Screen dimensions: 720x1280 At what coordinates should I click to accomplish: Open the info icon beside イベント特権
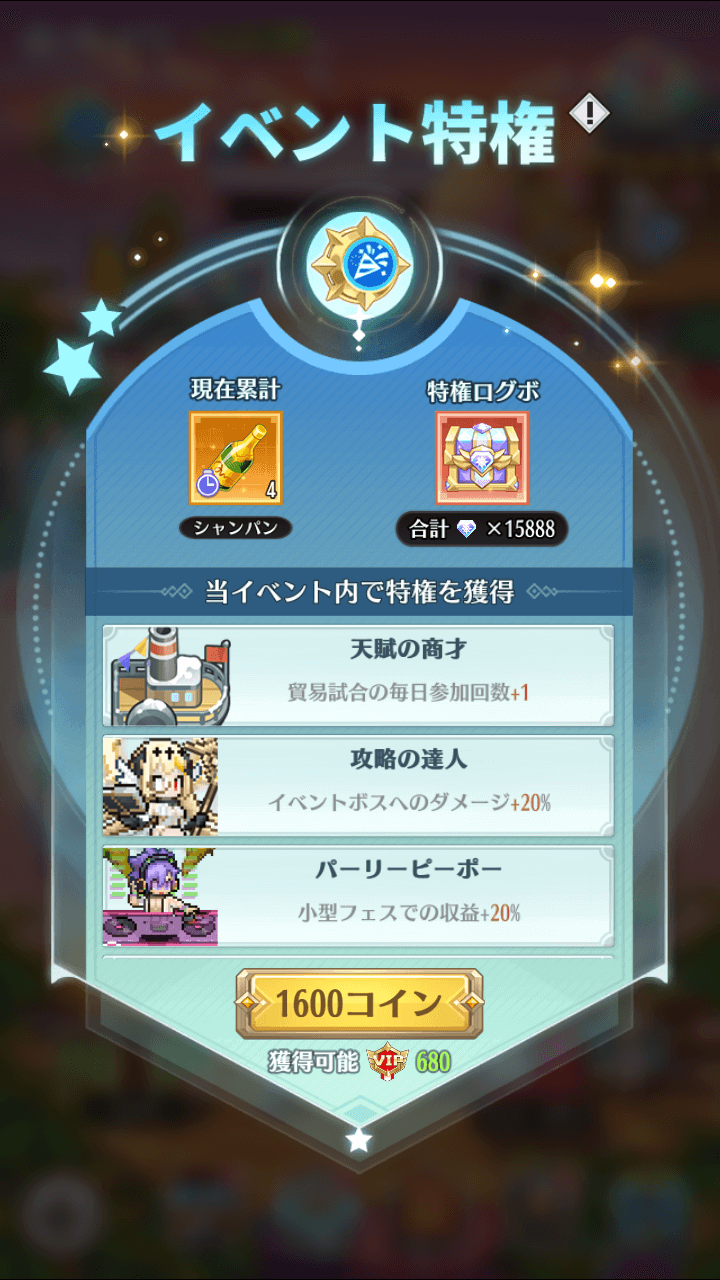[x=589, y=113]
